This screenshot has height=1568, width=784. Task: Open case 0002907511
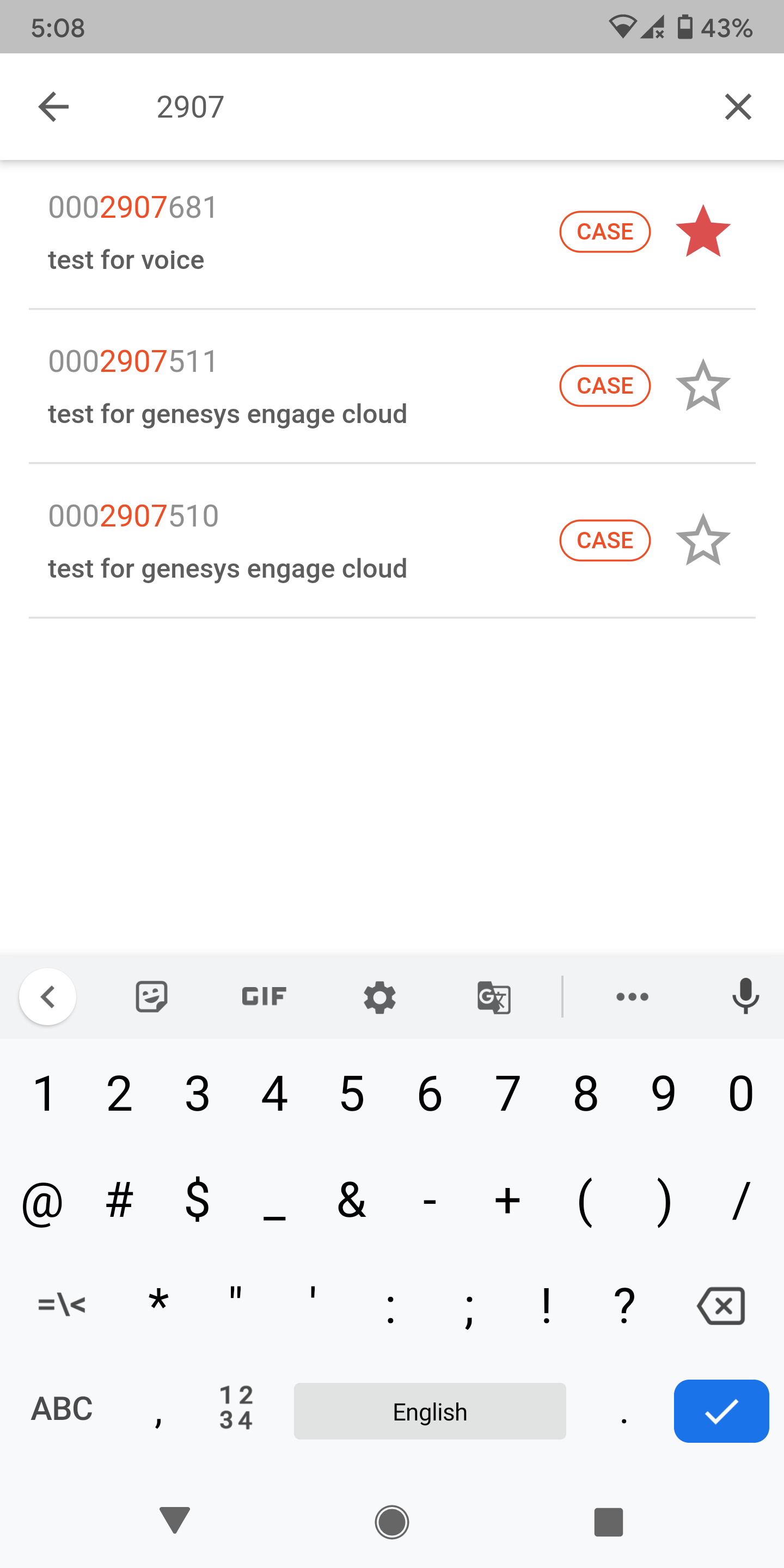click(x=243, y=387)
